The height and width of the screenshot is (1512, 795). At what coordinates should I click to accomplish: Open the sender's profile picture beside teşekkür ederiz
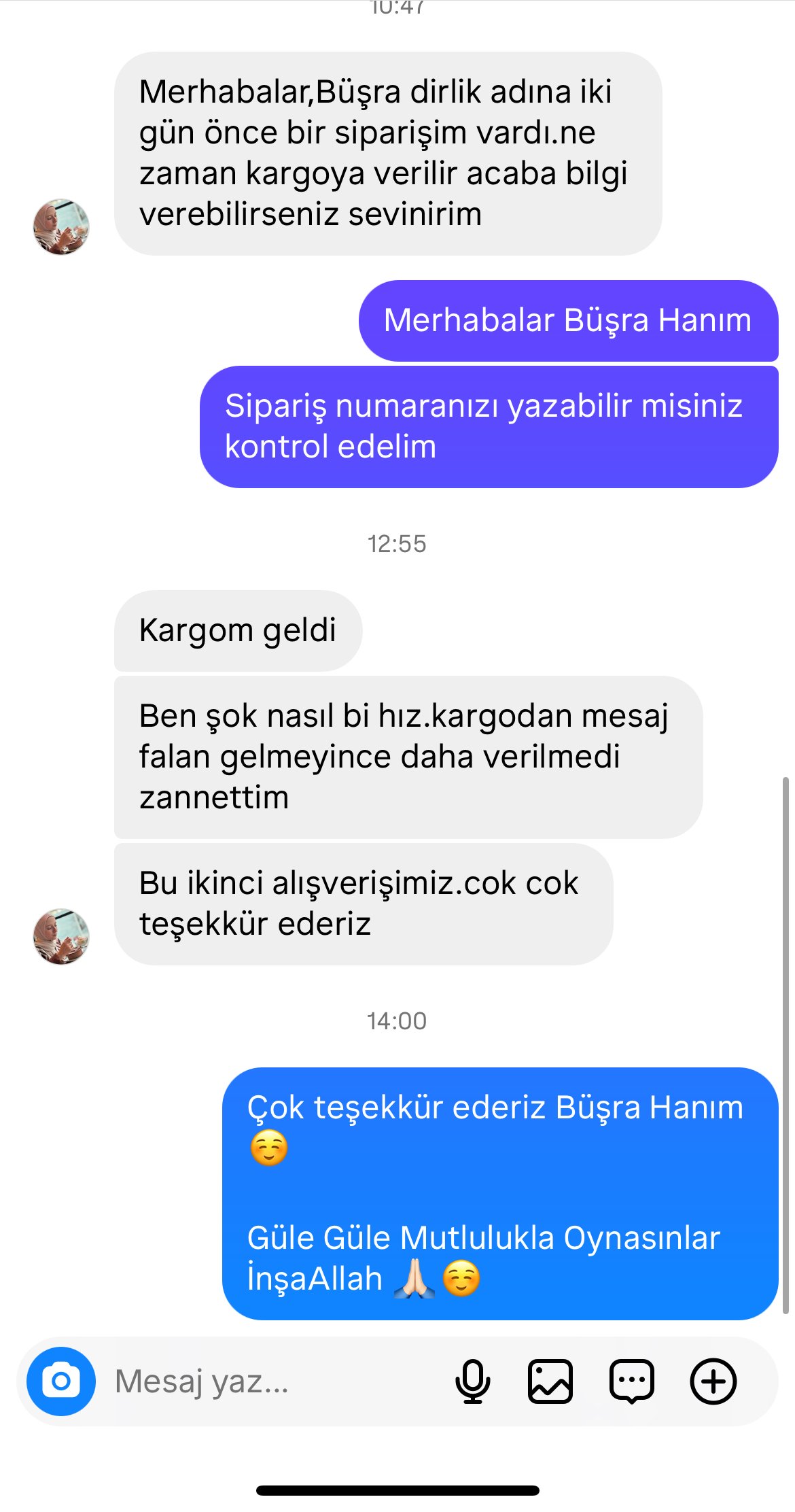[x=61, y=936]
